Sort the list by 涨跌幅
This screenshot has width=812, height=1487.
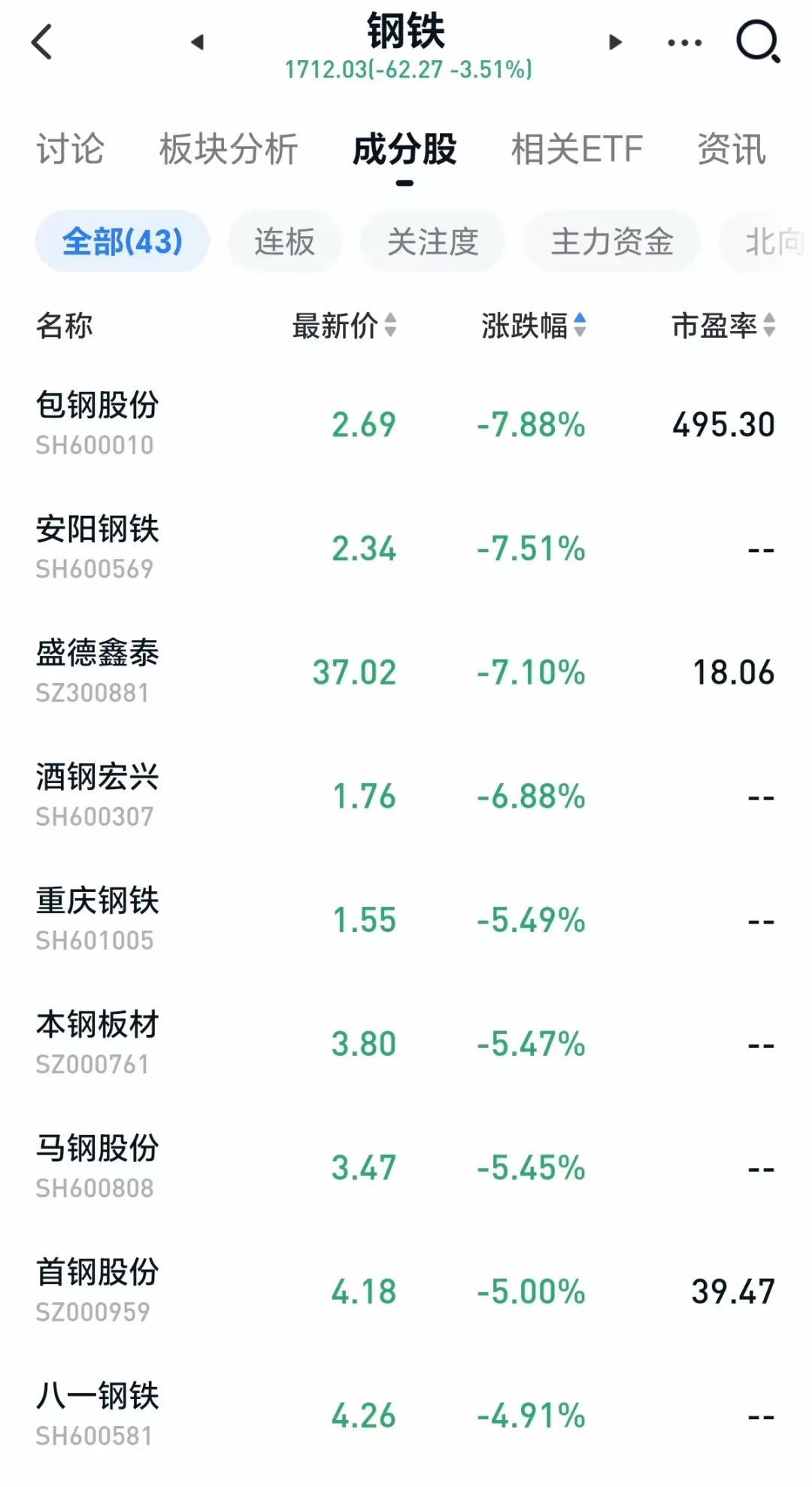[534, 326]
